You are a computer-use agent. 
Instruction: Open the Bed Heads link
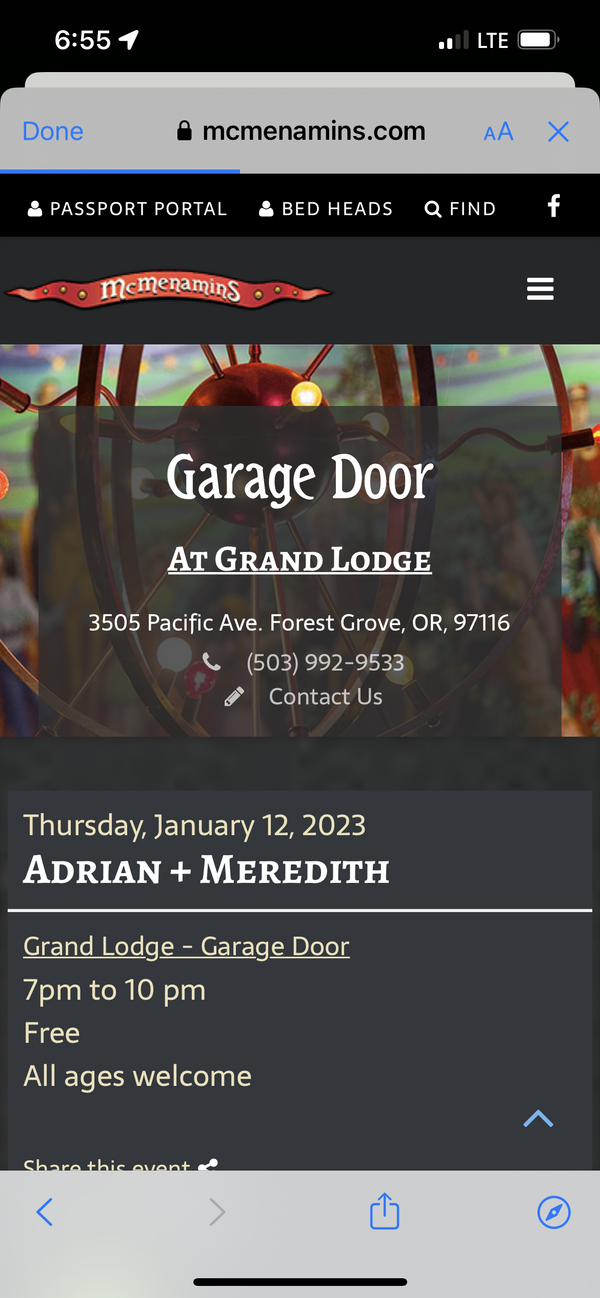tap(326, 209)
